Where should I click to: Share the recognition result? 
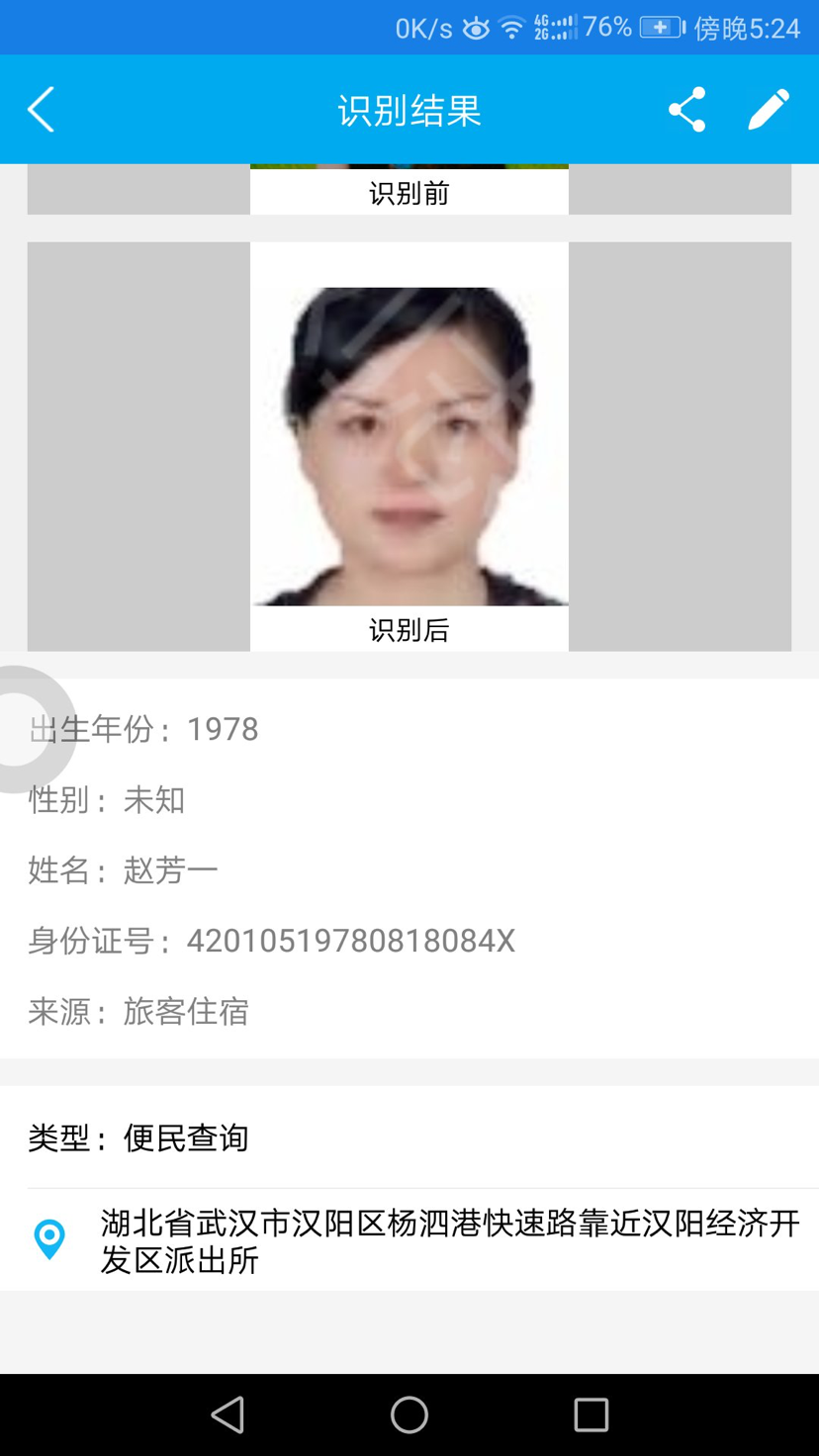point(686,109)
